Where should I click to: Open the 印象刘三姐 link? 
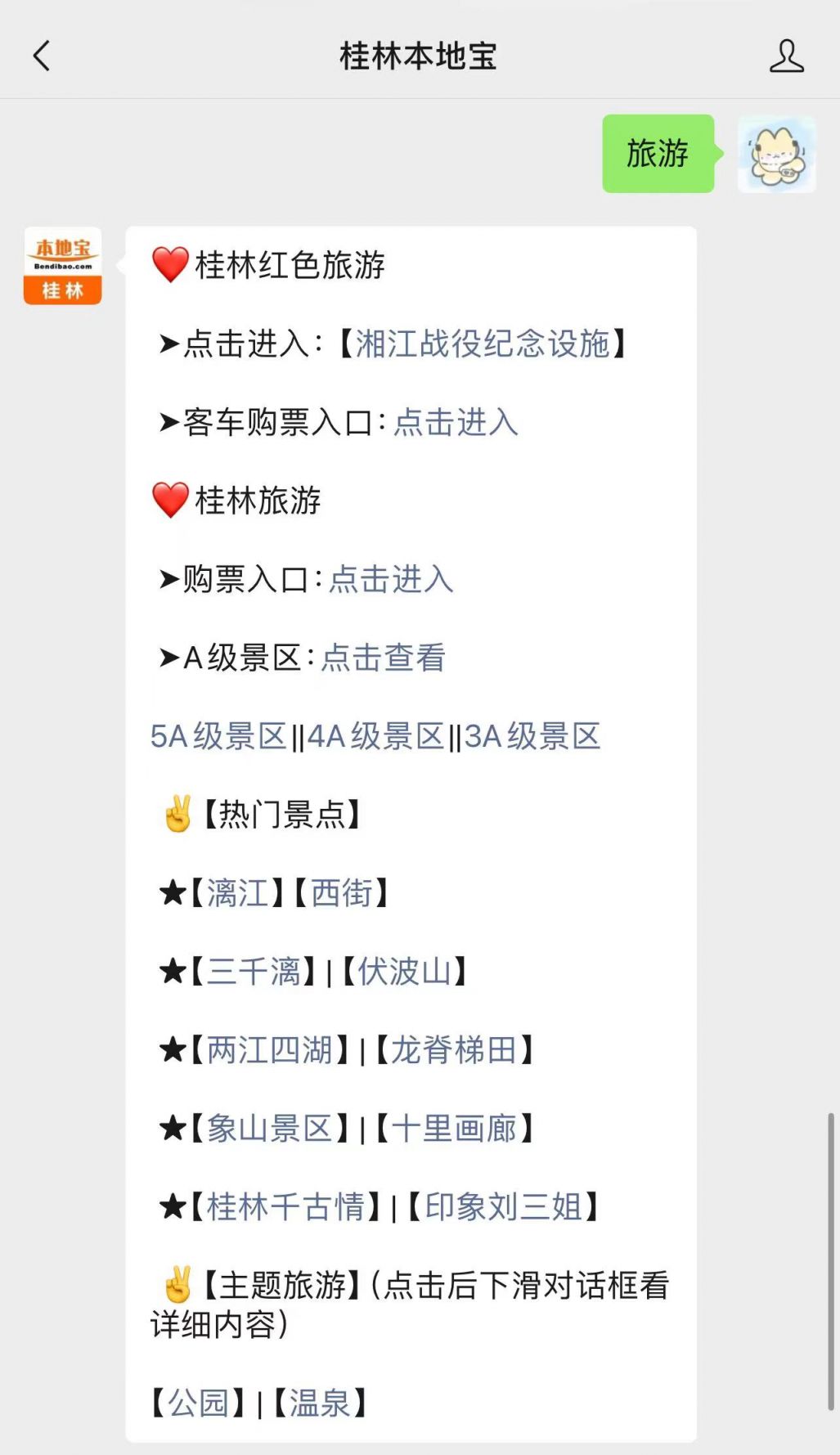(503, 1207)
